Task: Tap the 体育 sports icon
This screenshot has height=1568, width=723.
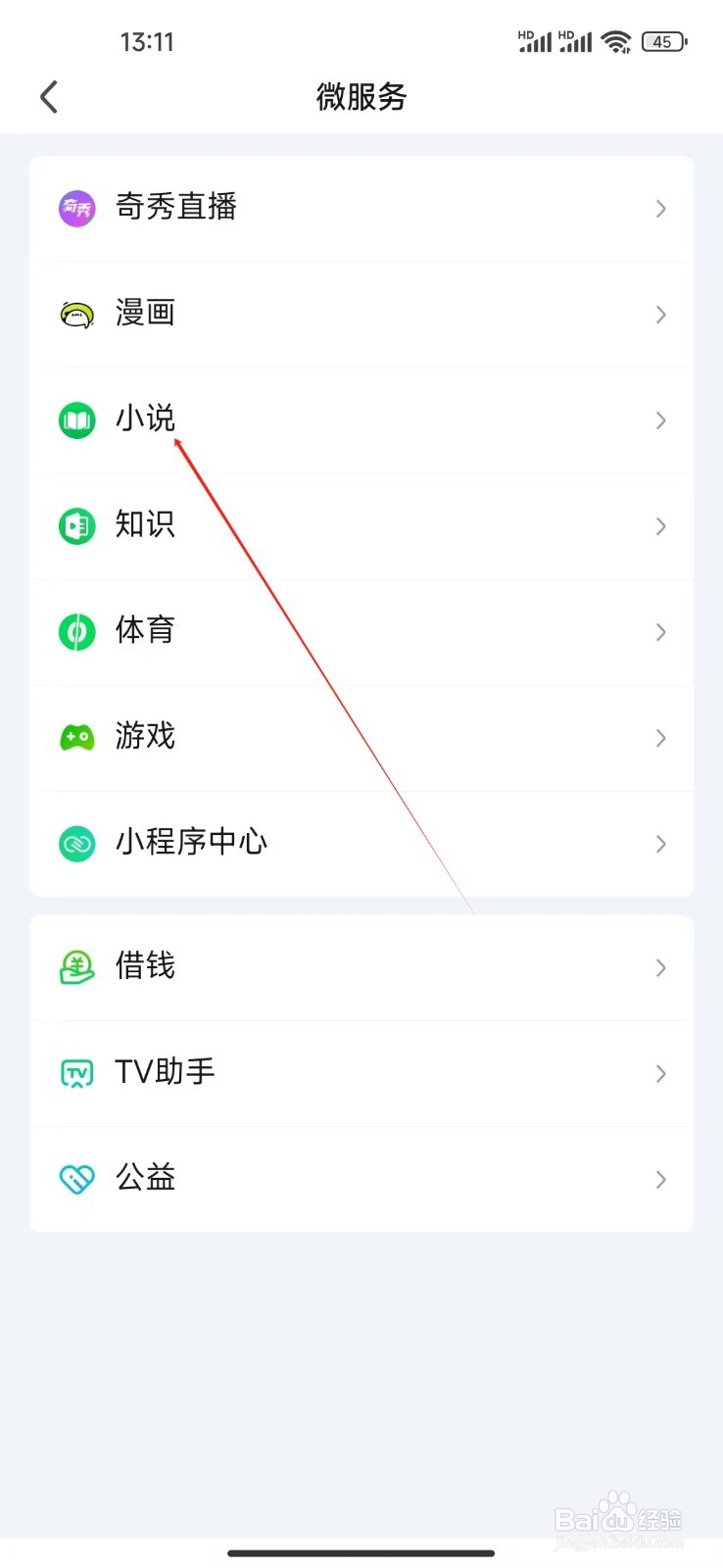Action: pos(76,631)
